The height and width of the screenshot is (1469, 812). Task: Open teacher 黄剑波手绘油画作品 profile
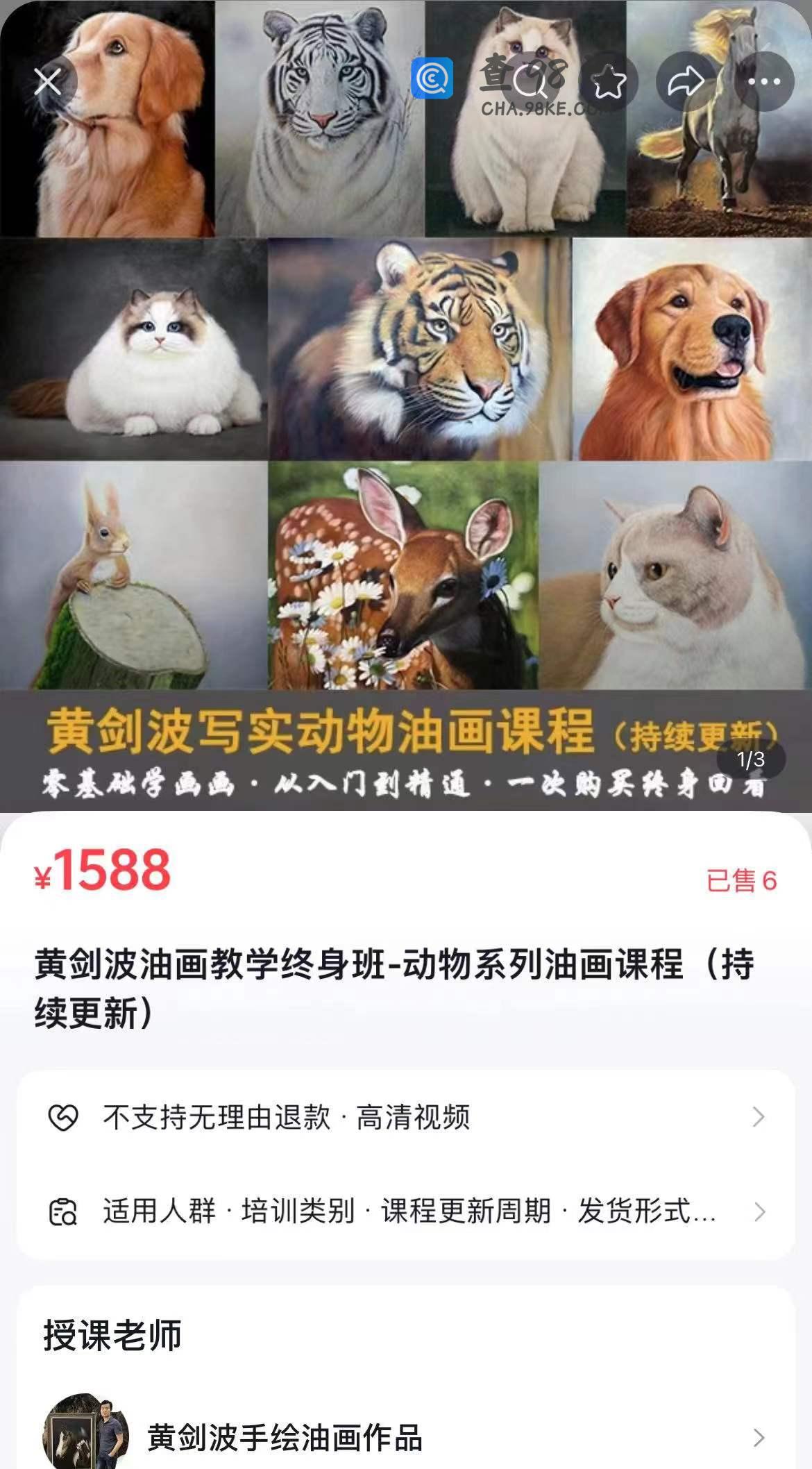(405, 1437)
